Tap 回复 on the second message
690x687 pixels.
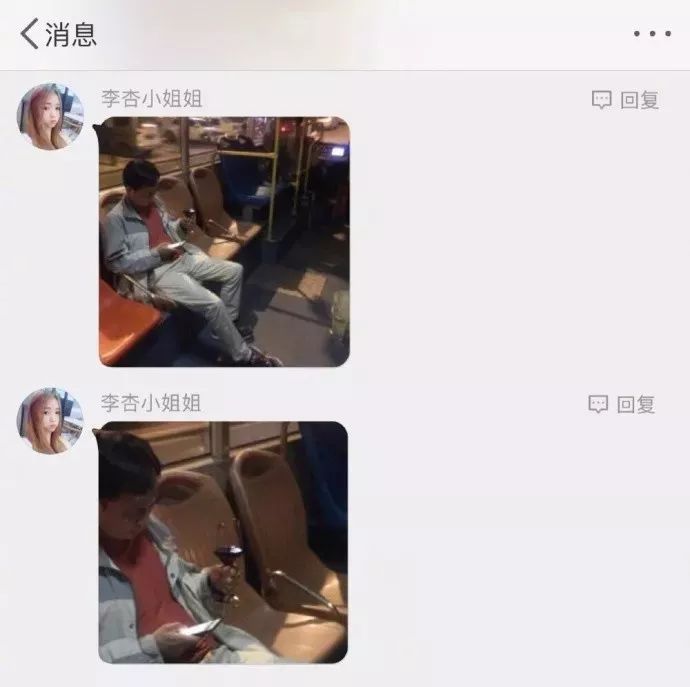click(622, 404)
